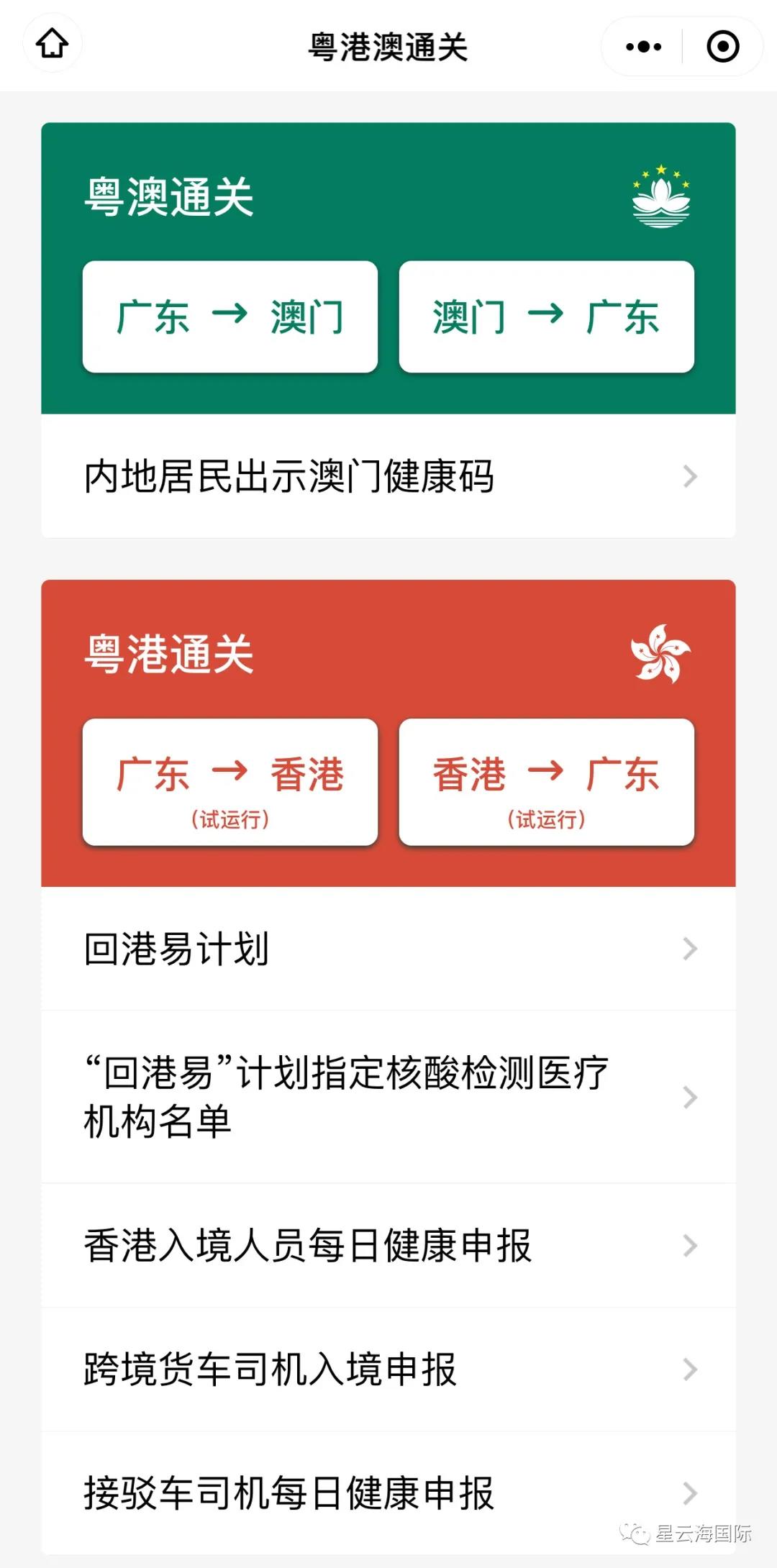The image size is (777, 1568).
Task: Click the arrow beside 内地居民出示澳门健康码
Action: [x=689, y=475]
